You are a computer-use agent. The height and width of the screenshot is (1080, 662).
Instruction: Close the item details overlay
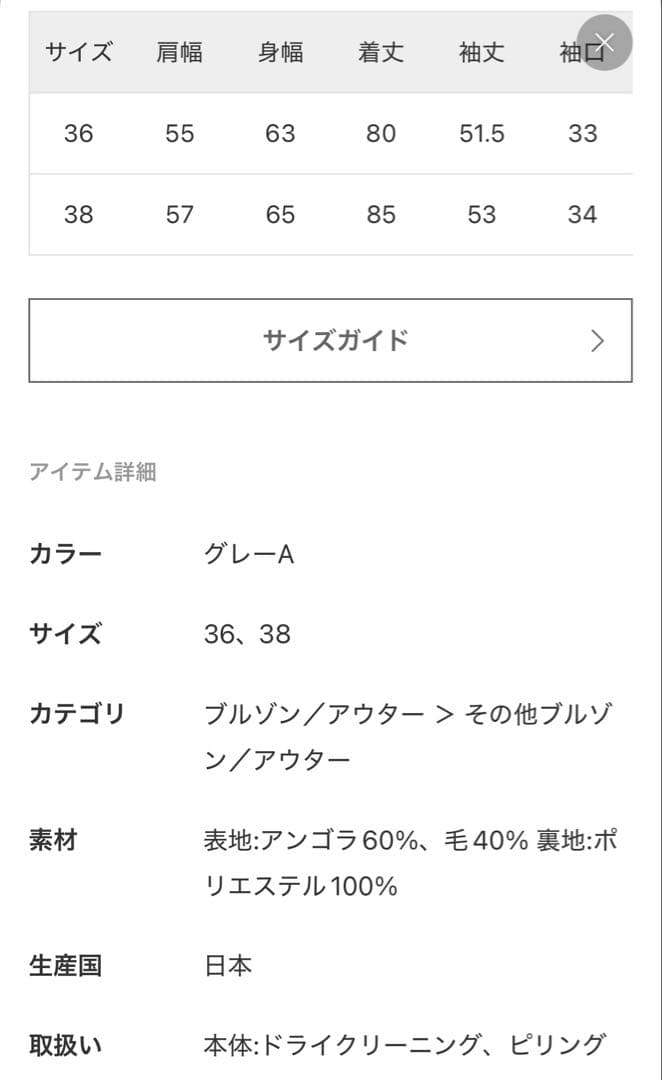[604, 43]
